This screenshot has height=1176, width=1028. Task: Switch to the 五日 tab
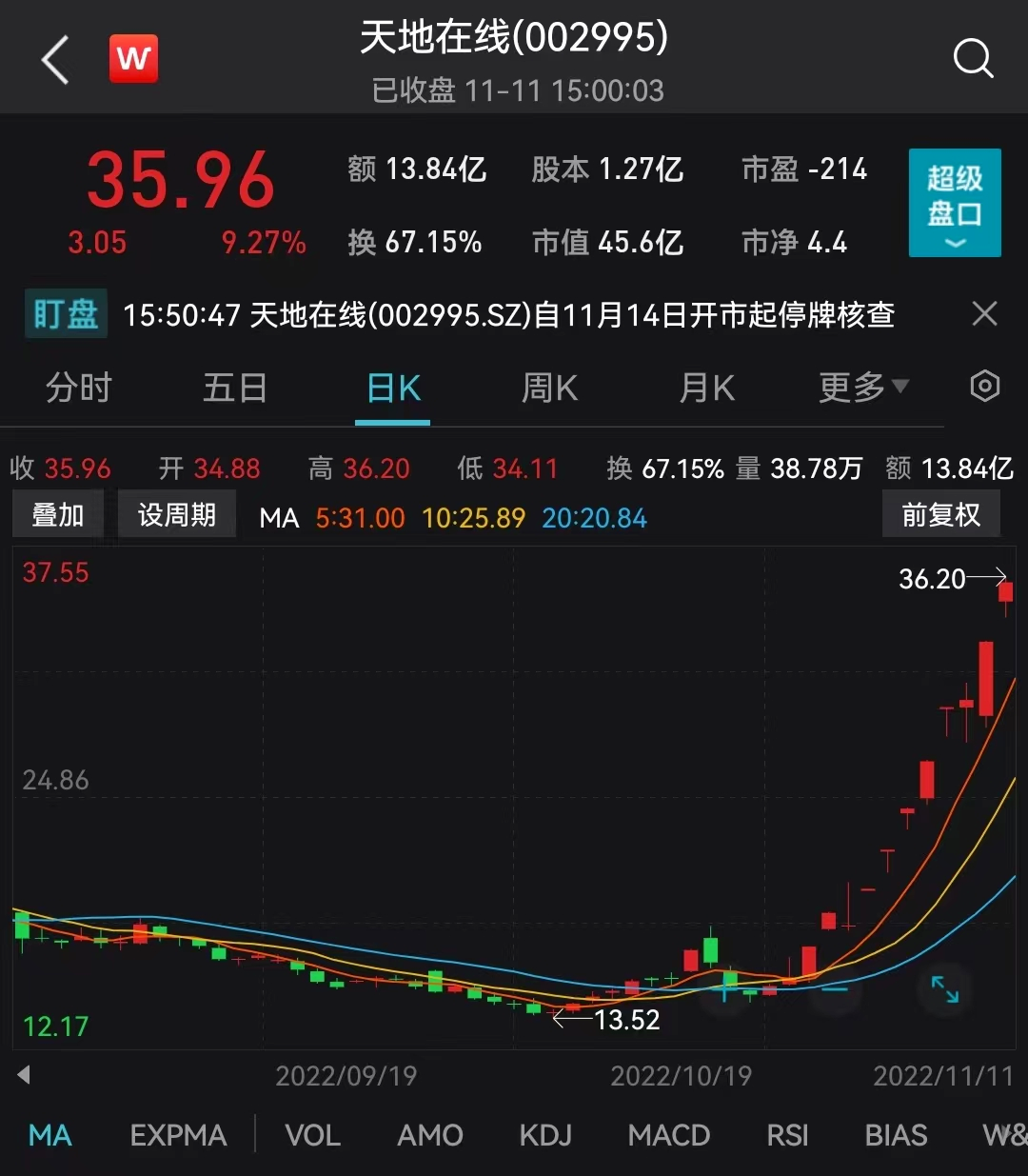235,389
